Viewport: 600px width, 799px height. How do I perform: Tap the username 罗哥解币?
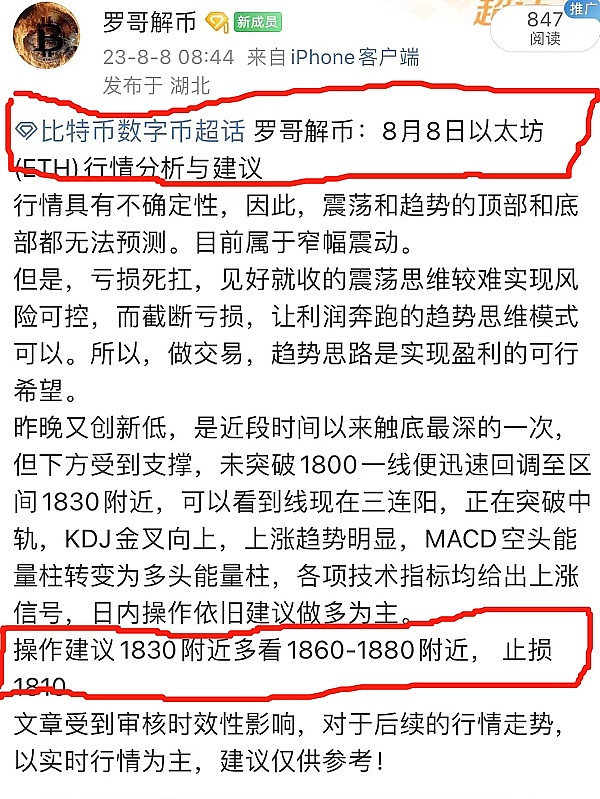(x=149, y=23)
